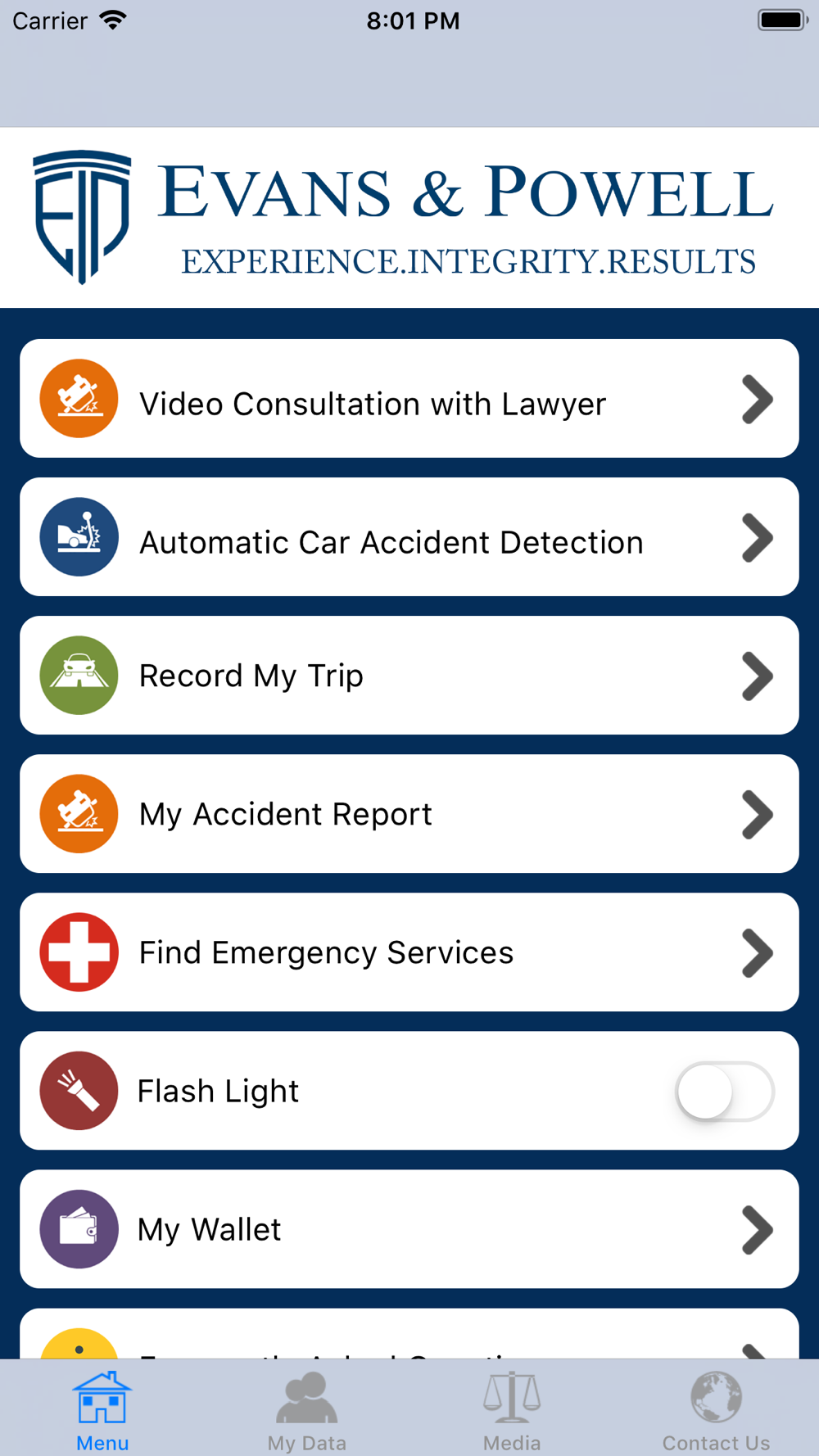Go to Find Emergency Services
The width and height of the screenshot is (819, 1456).
click(409, 952)
